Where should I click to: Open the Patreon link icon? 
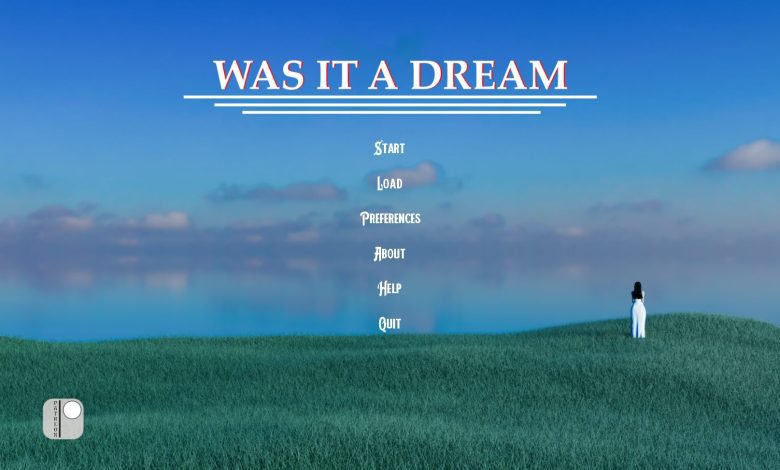point(63,418)
